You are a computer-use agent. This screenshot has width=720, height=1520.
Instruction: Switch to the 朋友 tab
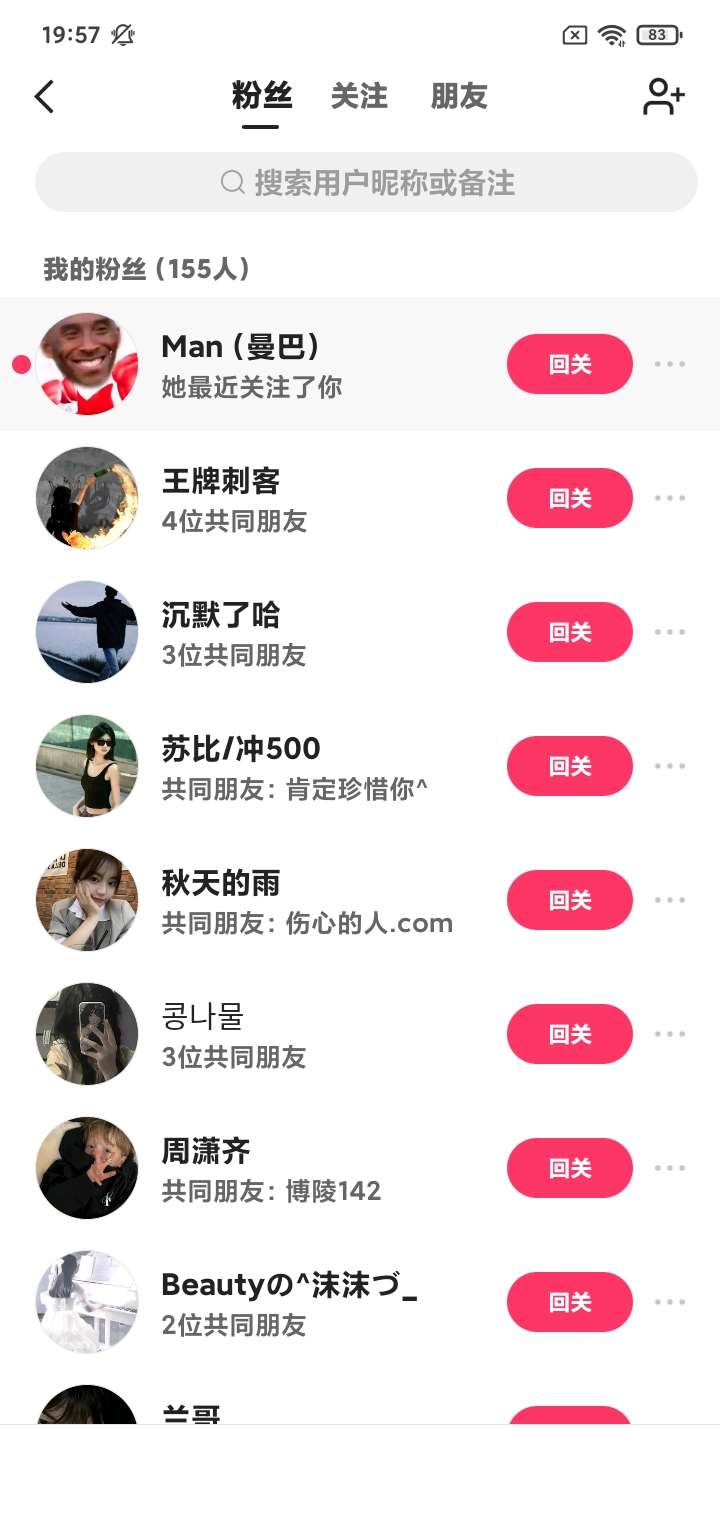459,96
